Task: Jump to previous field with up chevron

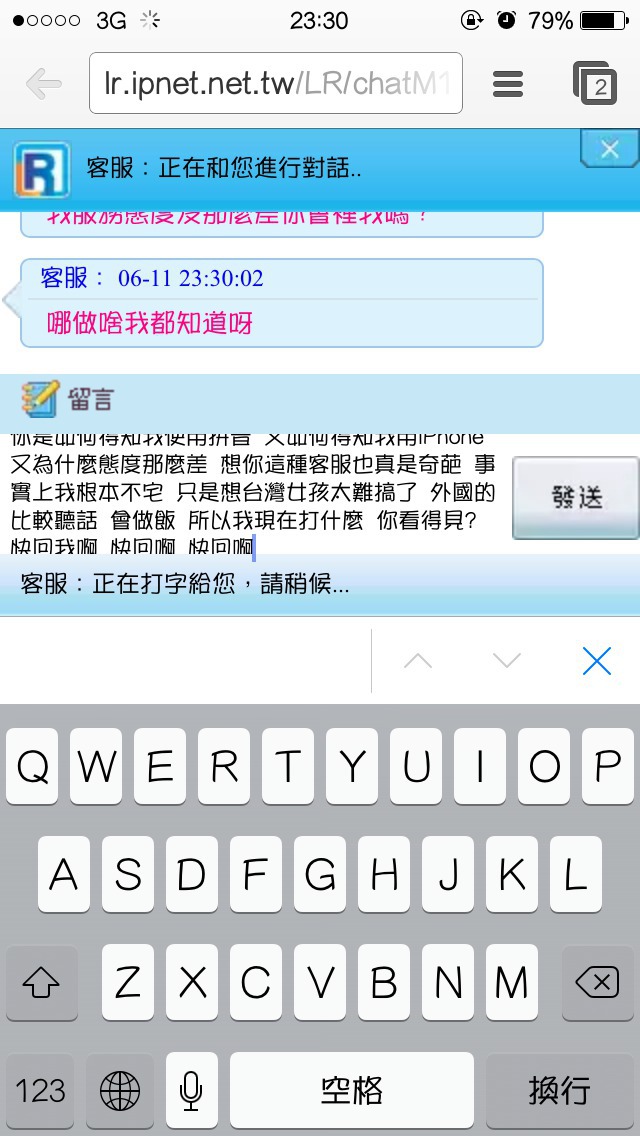Action: tap(417, 661)
